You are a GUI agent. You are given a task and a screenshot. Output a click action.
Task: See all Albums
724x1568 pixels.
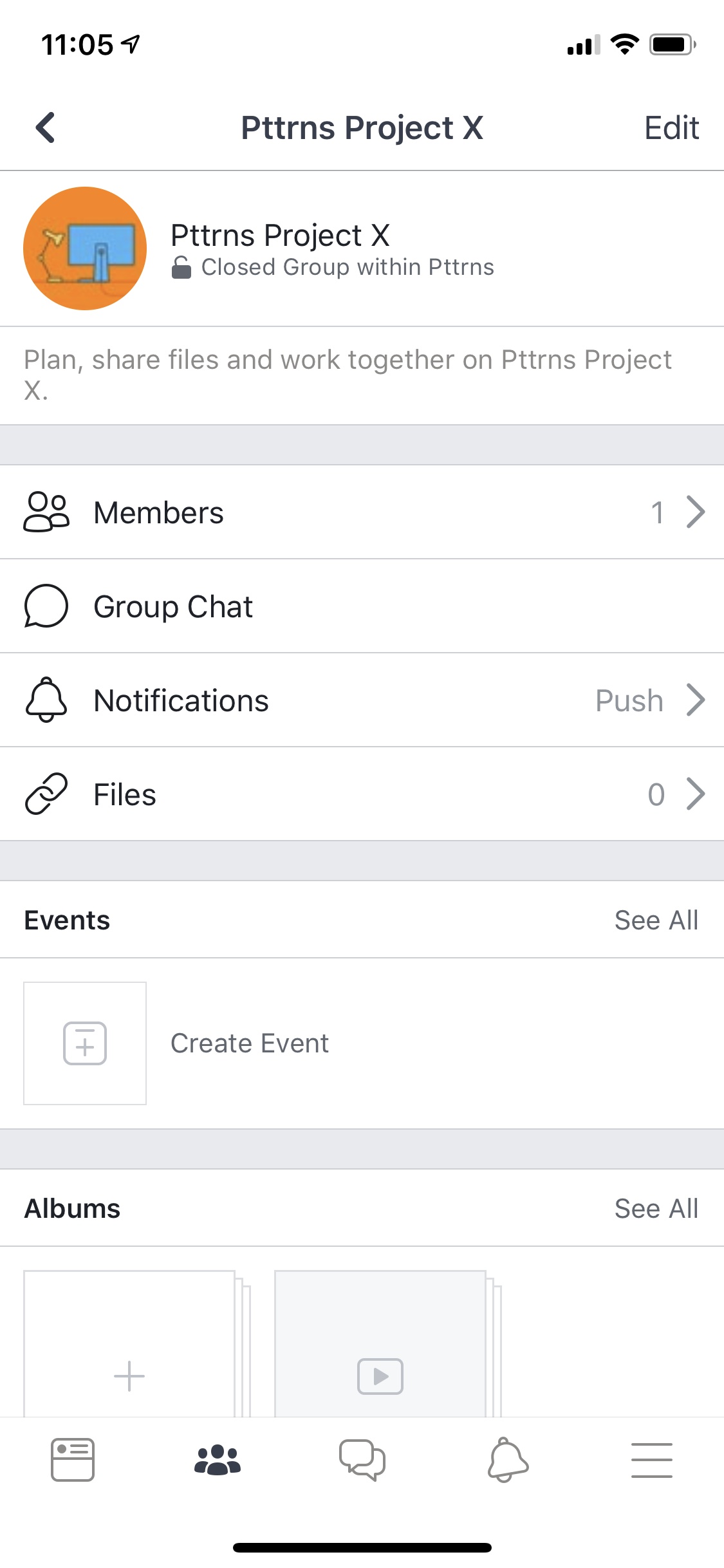coord(656,1209)
